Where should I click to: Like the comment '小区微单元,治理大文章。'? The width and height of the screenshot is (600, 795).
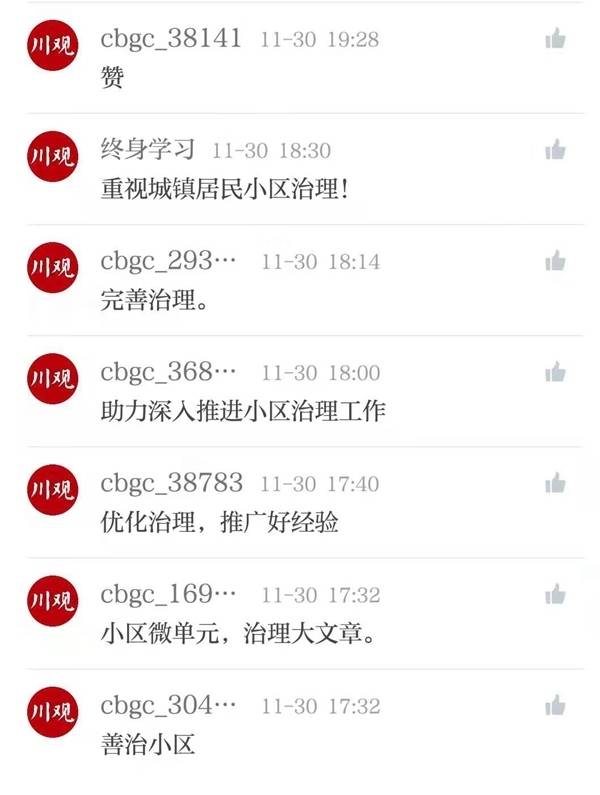click(555, 595)
